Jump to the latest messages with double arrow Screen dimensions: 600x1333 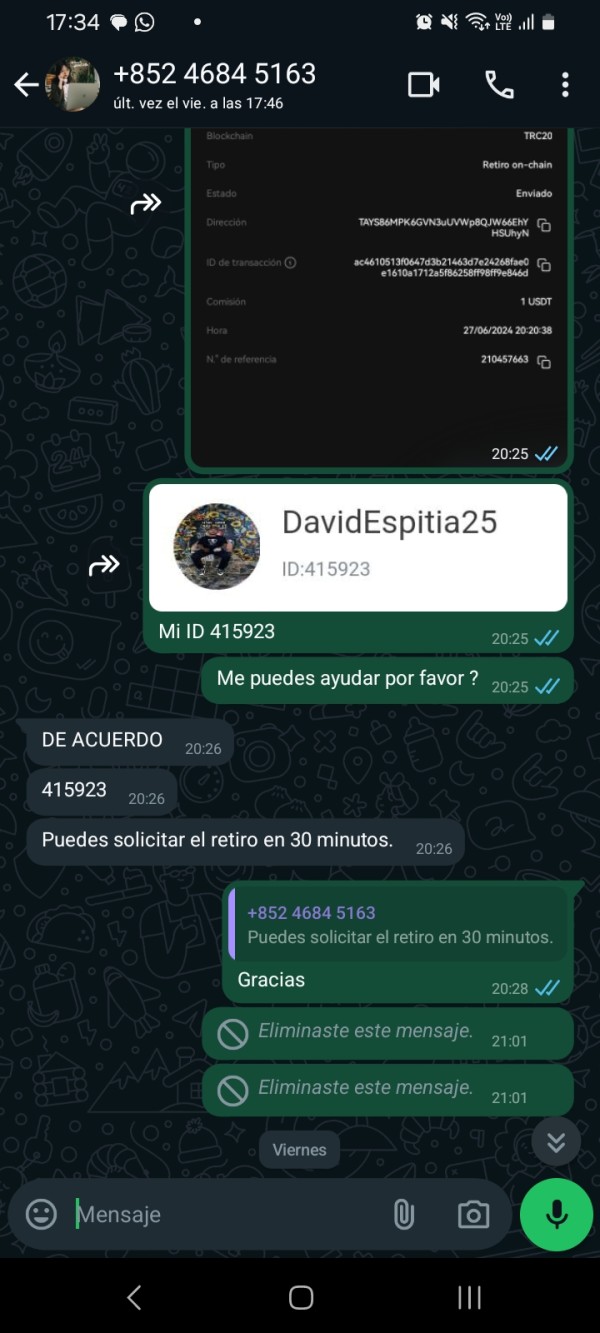(556, 1141)
